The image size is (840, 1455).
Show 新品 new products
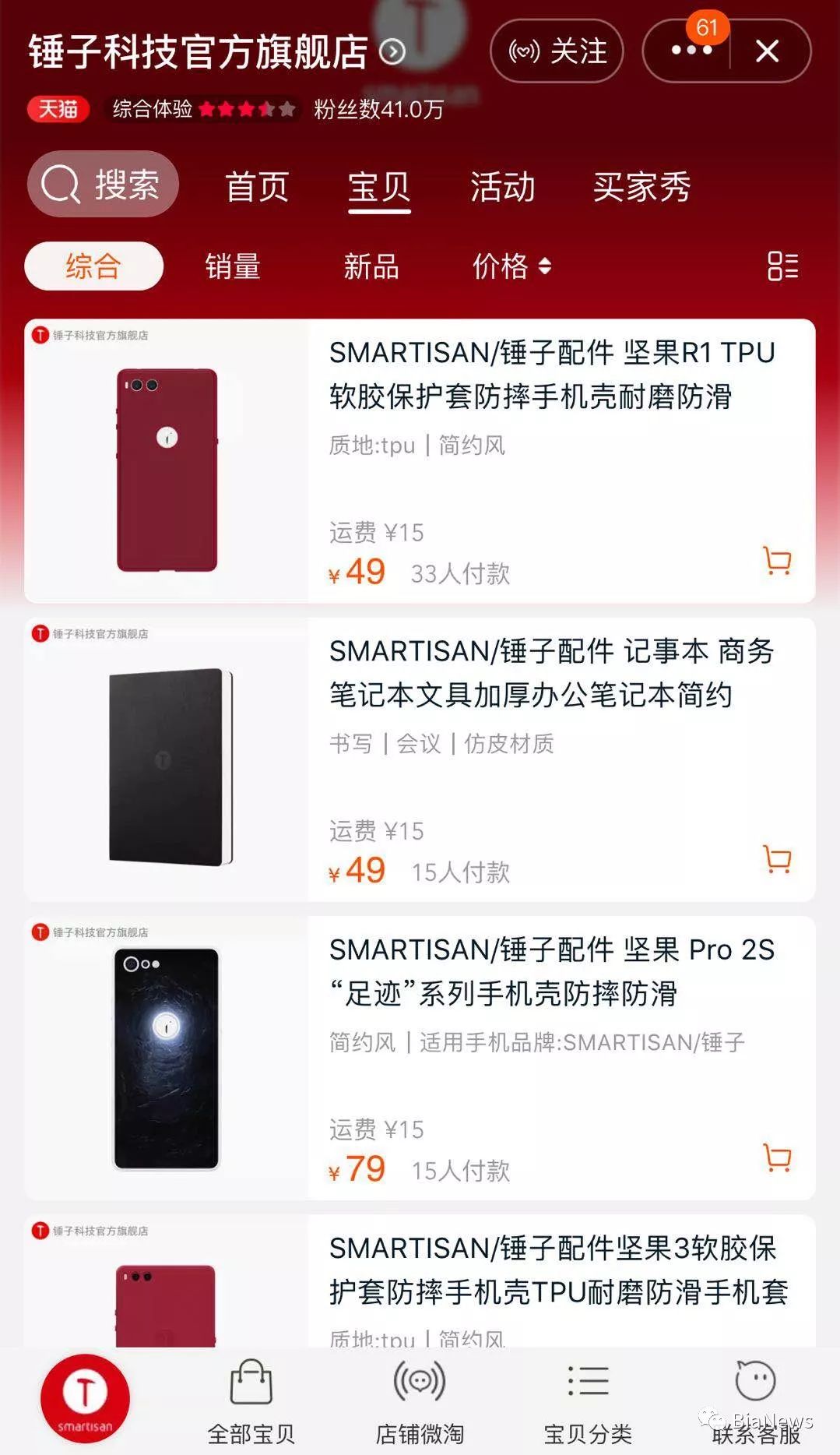tap(371, 266)
